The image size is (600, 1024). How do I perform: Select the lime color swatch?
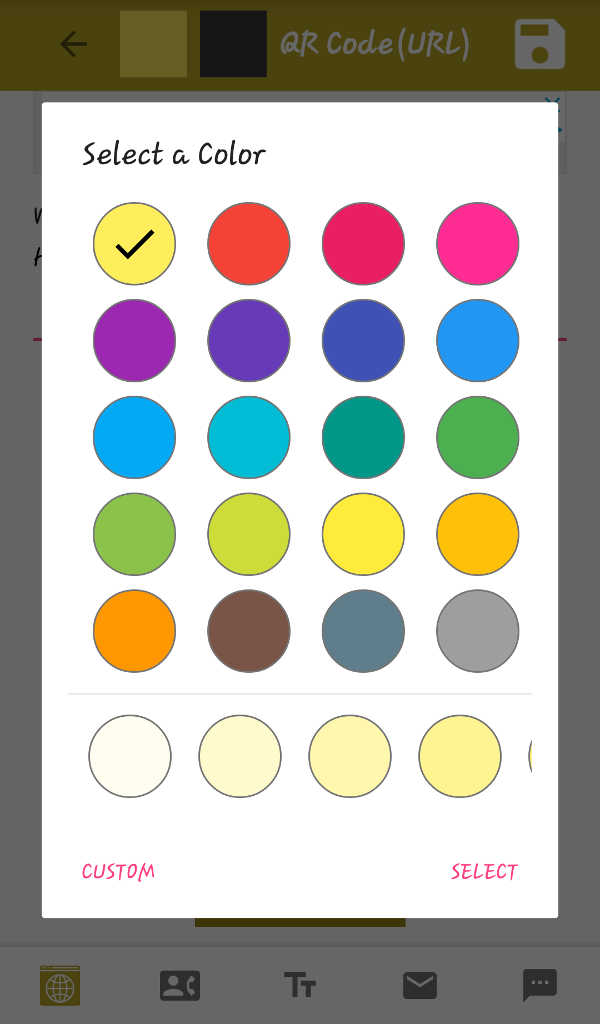pos(249,534)
